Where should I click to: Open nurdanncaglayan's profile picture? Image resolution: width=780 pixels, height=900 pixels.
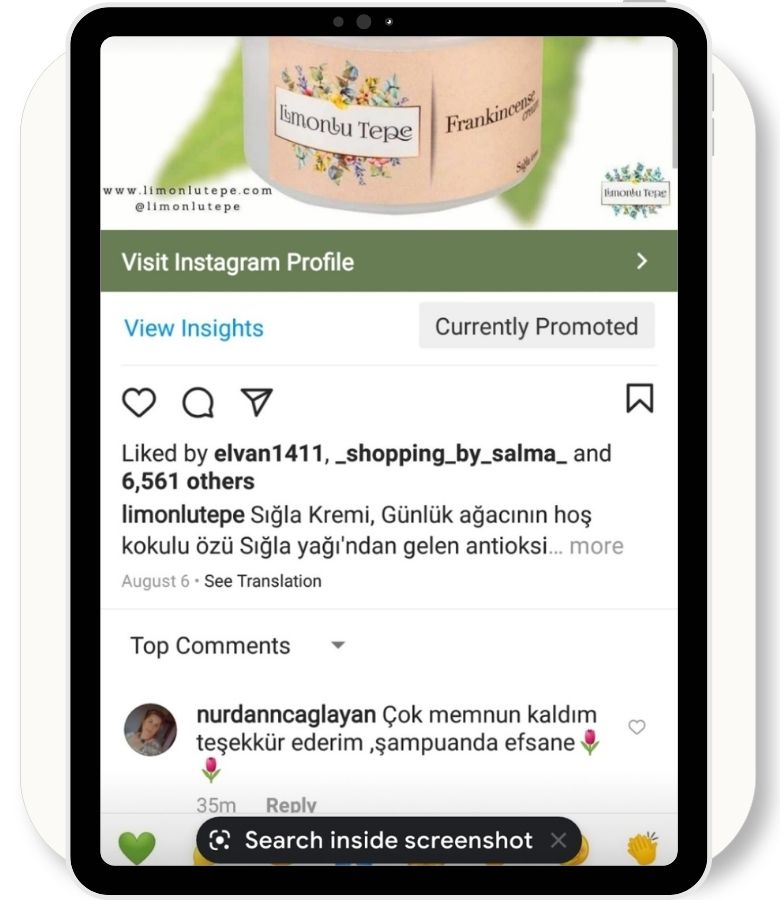tap(150, 729)
